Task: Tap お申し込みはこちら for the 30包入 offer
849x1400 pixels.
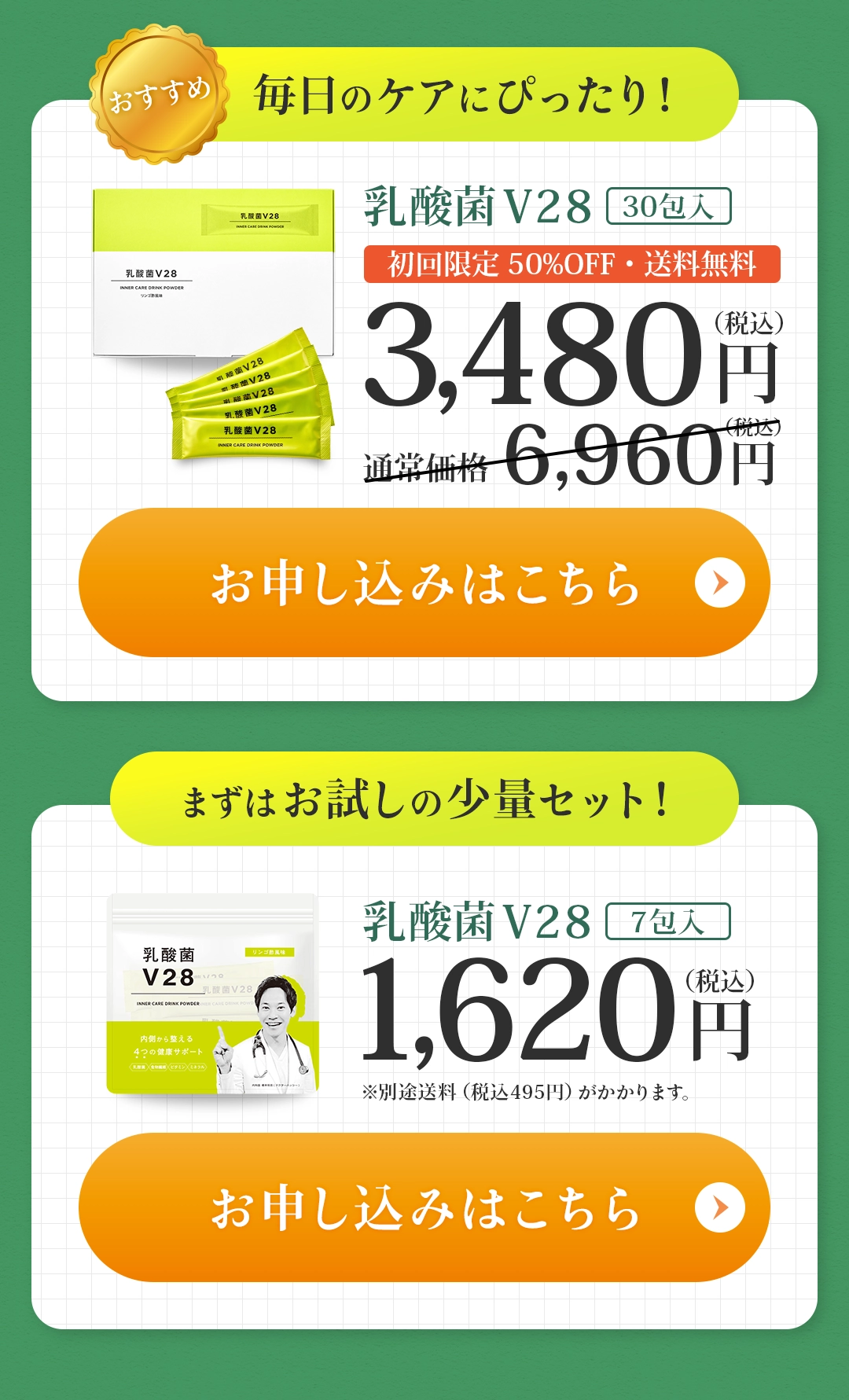Action: pos(424,582)
